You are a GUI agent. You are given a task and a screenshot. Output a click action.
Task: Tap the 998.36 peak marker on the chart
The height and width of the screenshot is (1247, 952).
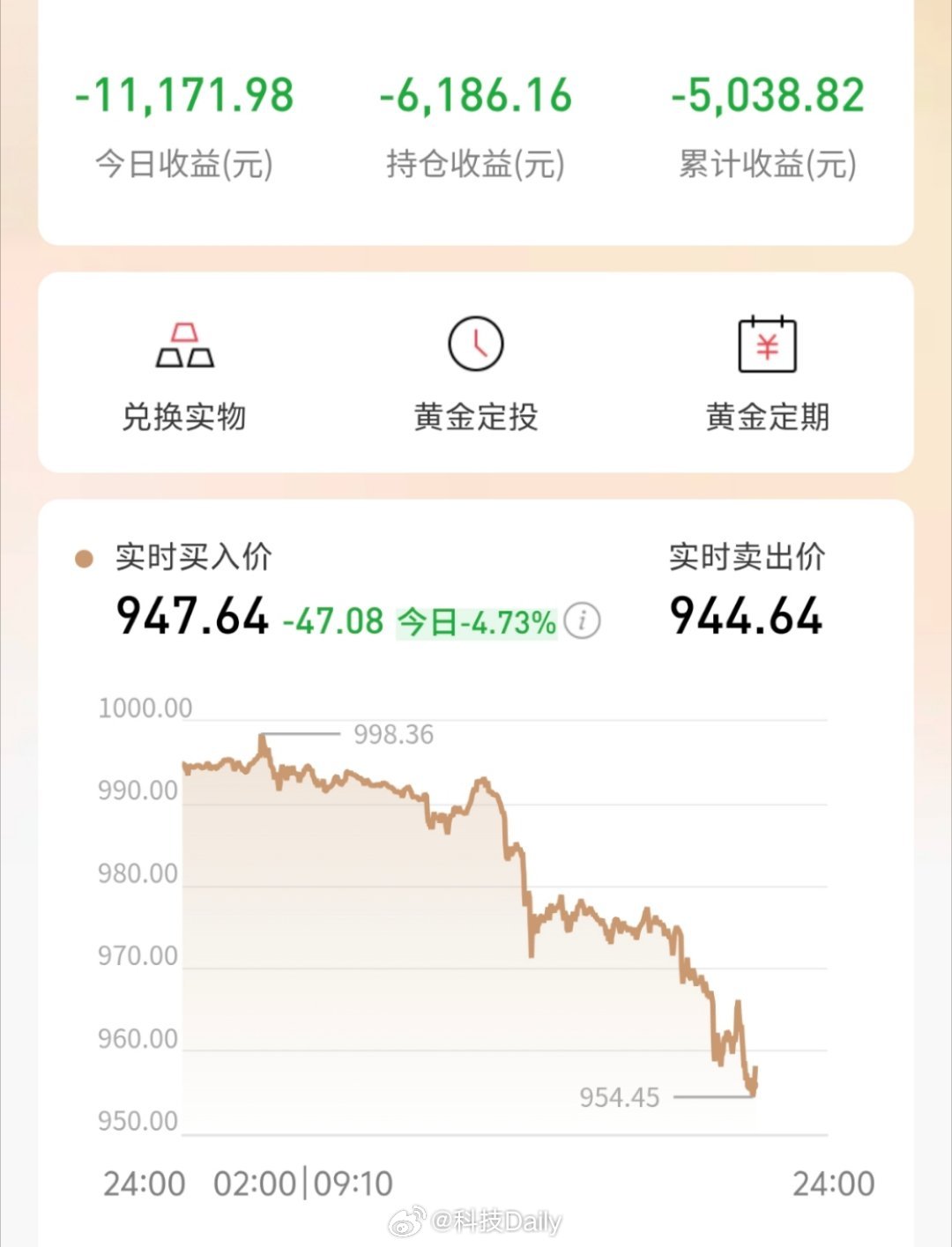tap(394, 734)
